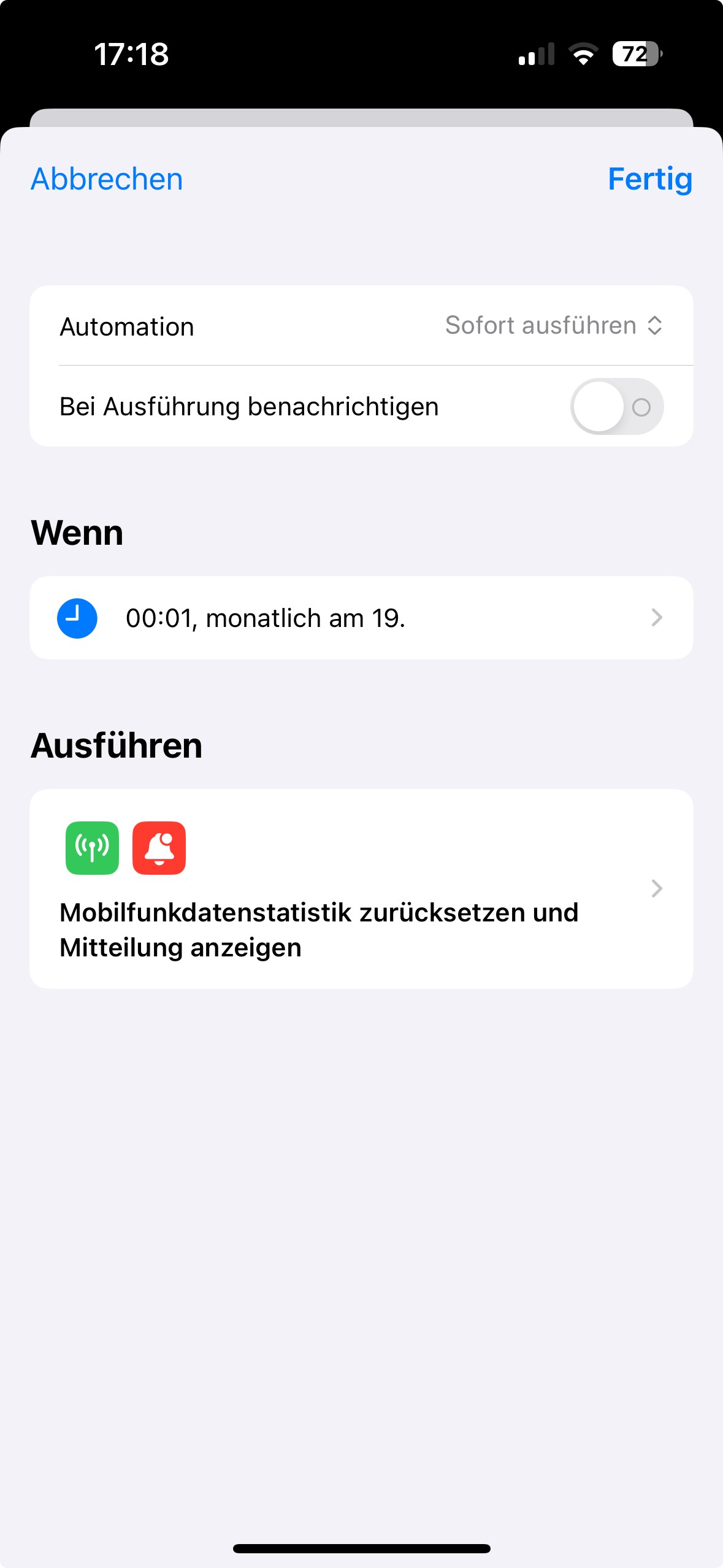This screenshot has width=723, height=1568.
Task: Tap Abbrechen to cancel editing
Action: [x=107, y=179]
